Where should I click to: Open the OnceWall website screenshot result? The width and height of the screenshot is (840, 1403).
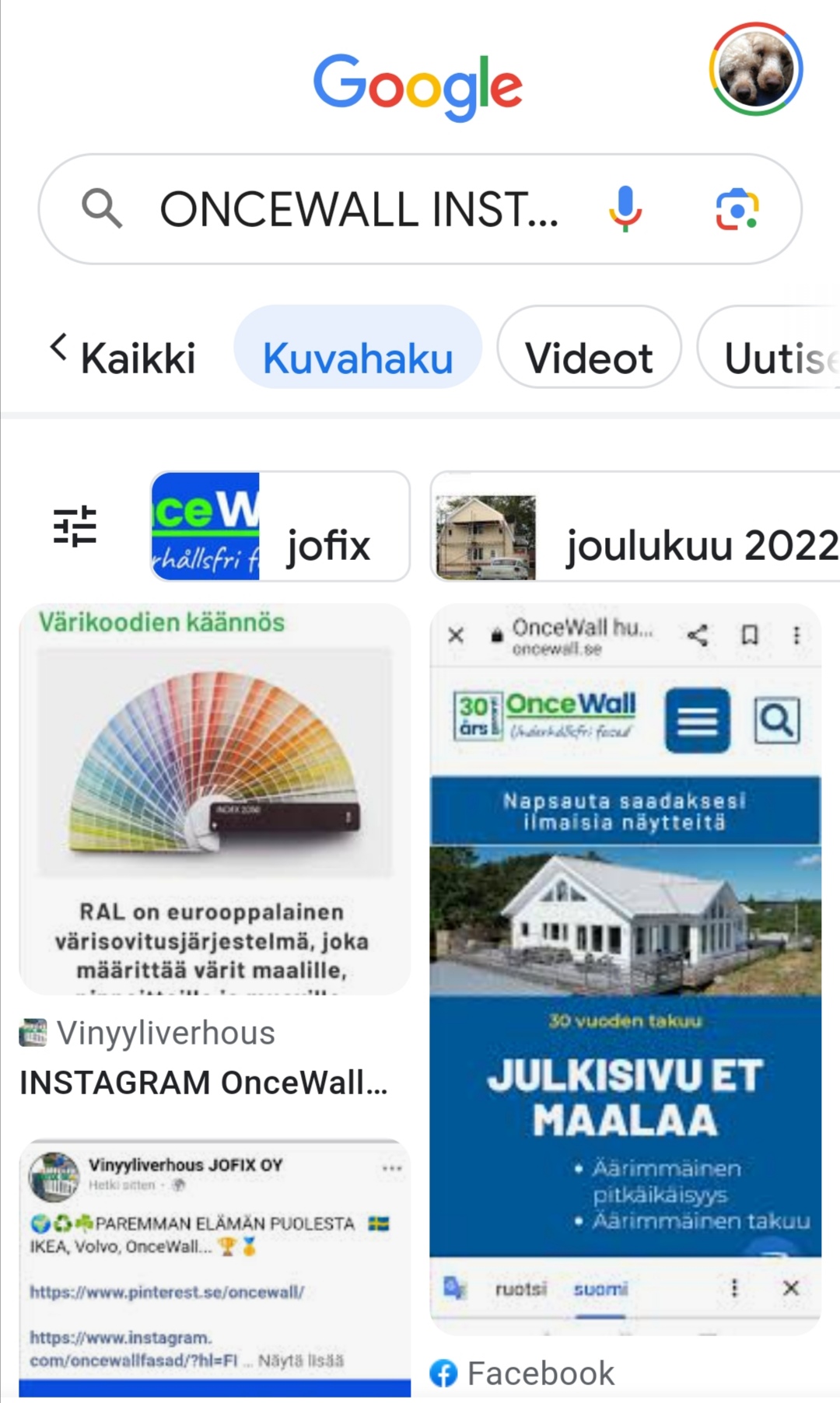click(x=625, y=968)
